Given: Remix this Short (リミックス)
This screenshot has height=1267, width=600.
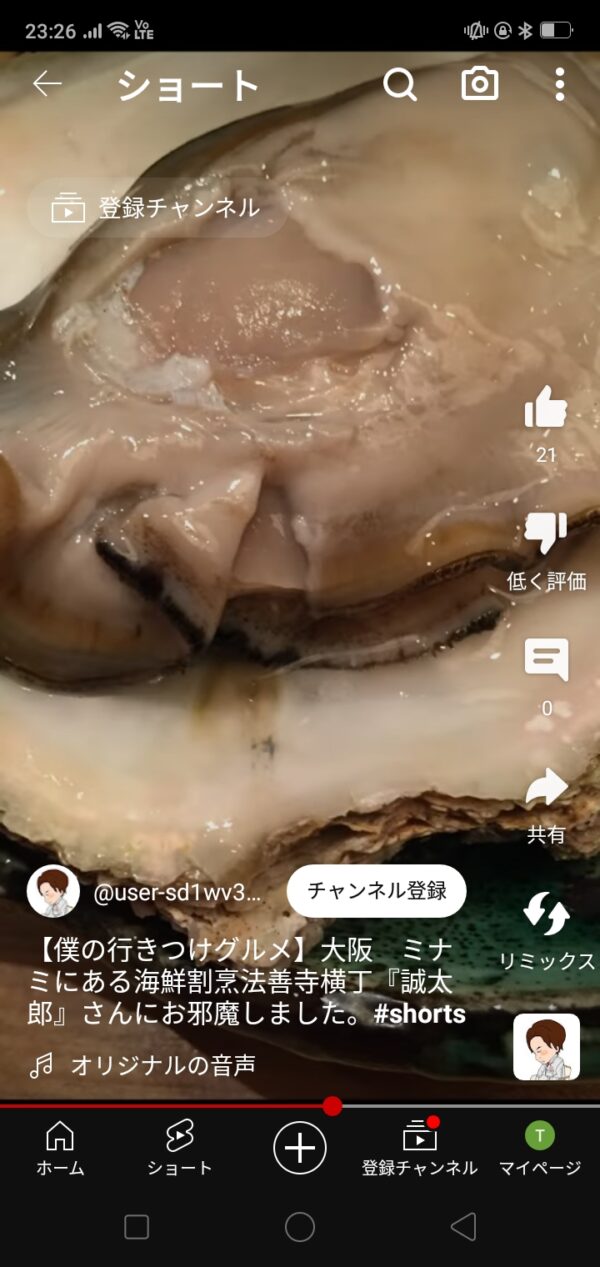Looking at the screenshot, I should point(546,915).
